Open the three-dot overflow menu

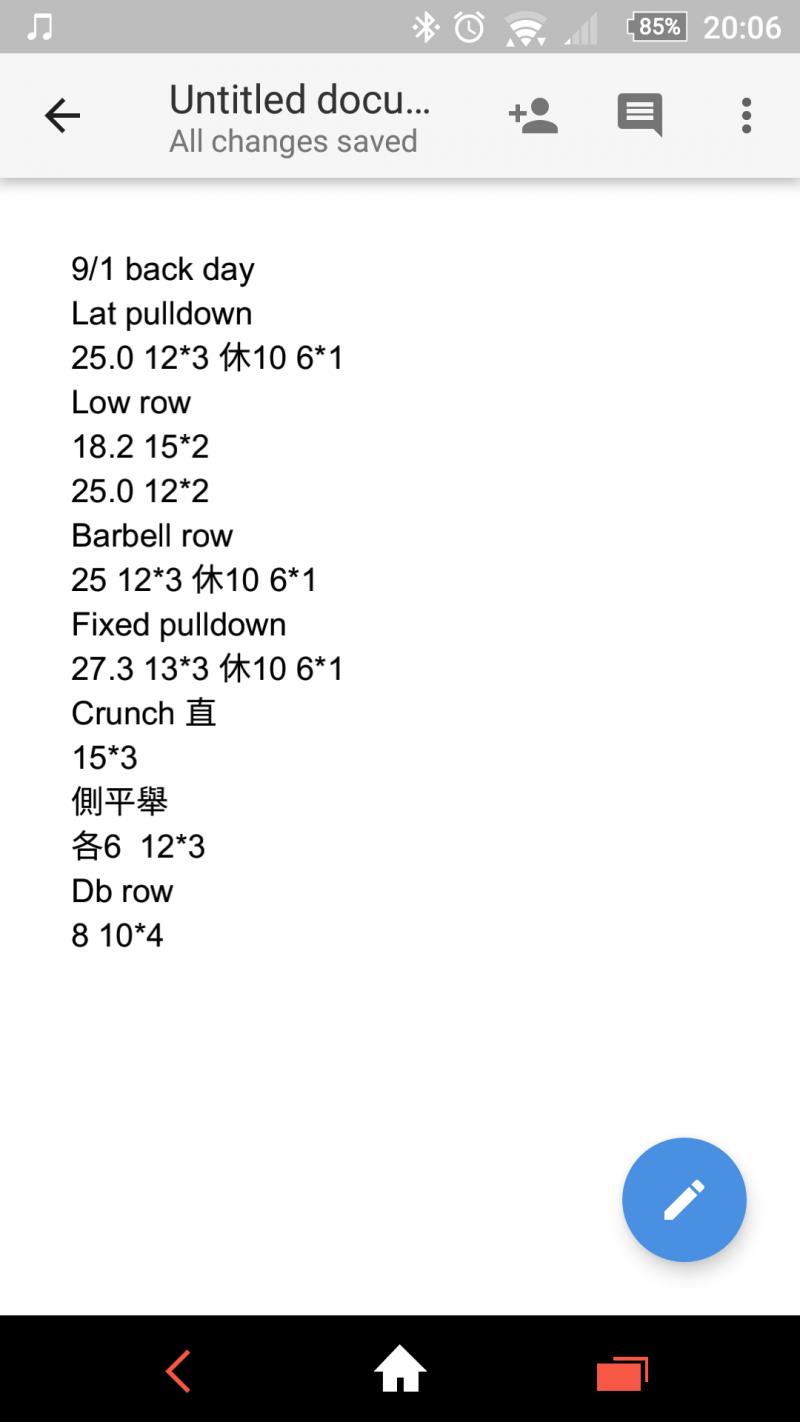(x=746, y=116)
